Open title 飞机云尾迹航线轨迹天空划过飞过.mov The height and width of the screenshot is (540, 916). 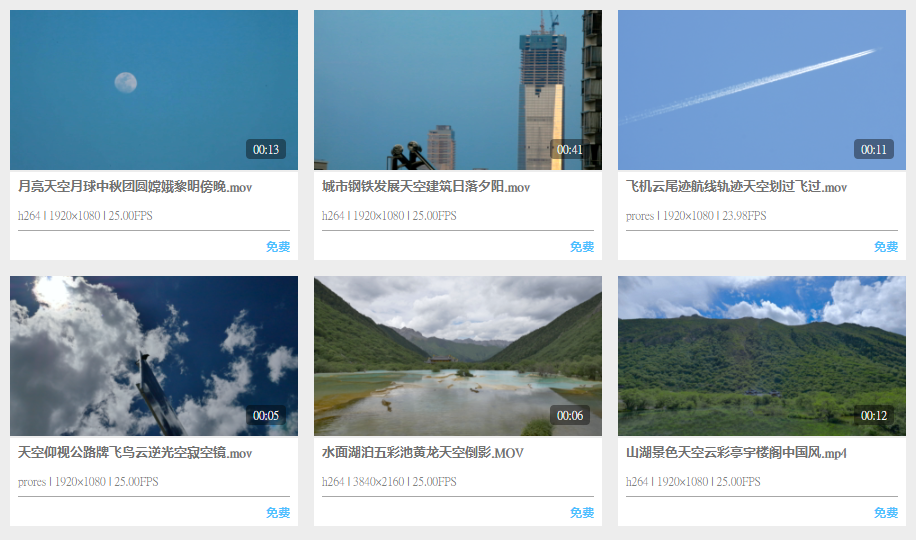point(736,187)
